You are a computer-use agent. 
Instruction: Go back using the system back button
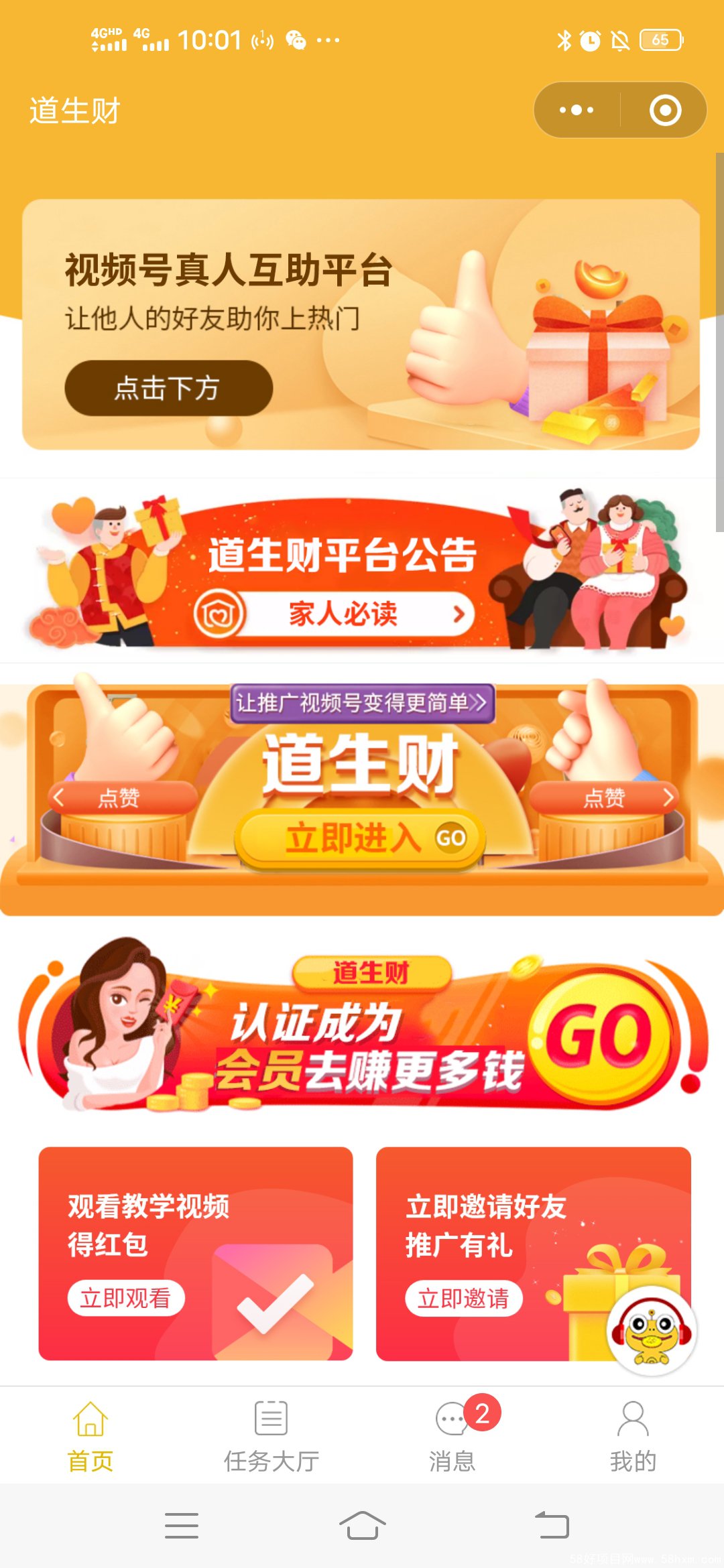point(552,1526)
